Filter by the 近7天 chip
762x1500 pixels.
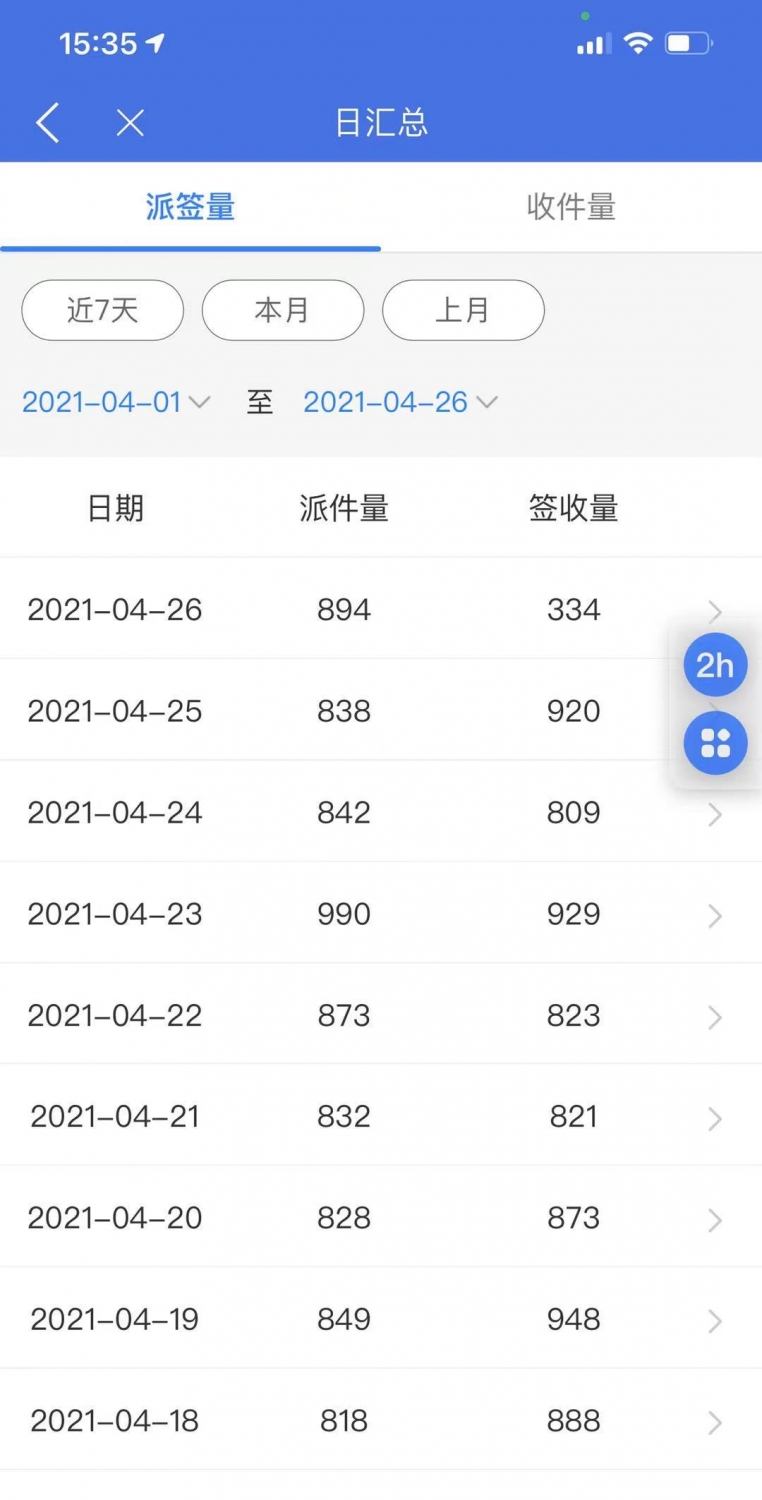[103, 310]
